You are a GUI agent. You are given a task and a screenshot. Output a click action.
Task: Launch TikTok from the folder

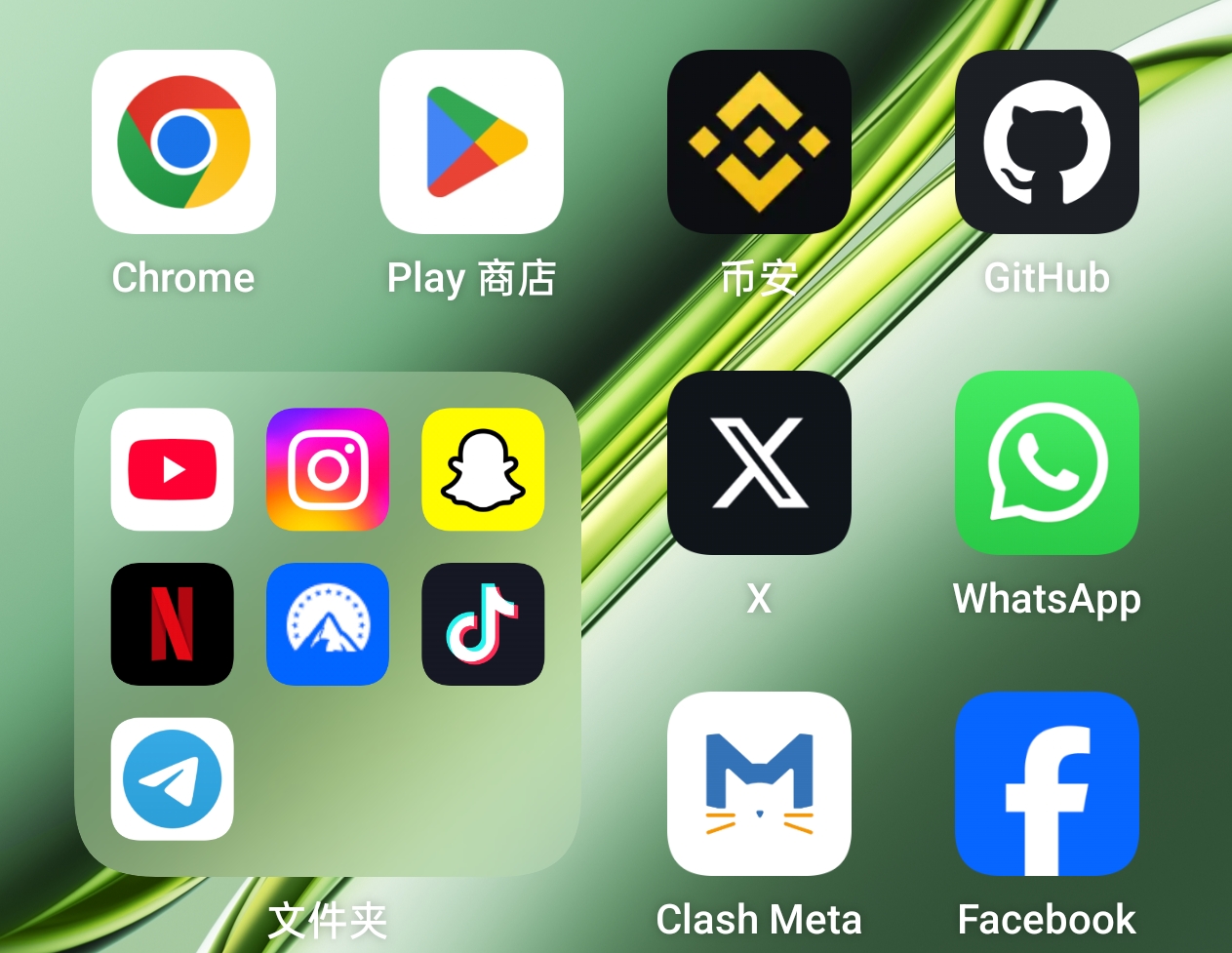(x=483, y=624)
